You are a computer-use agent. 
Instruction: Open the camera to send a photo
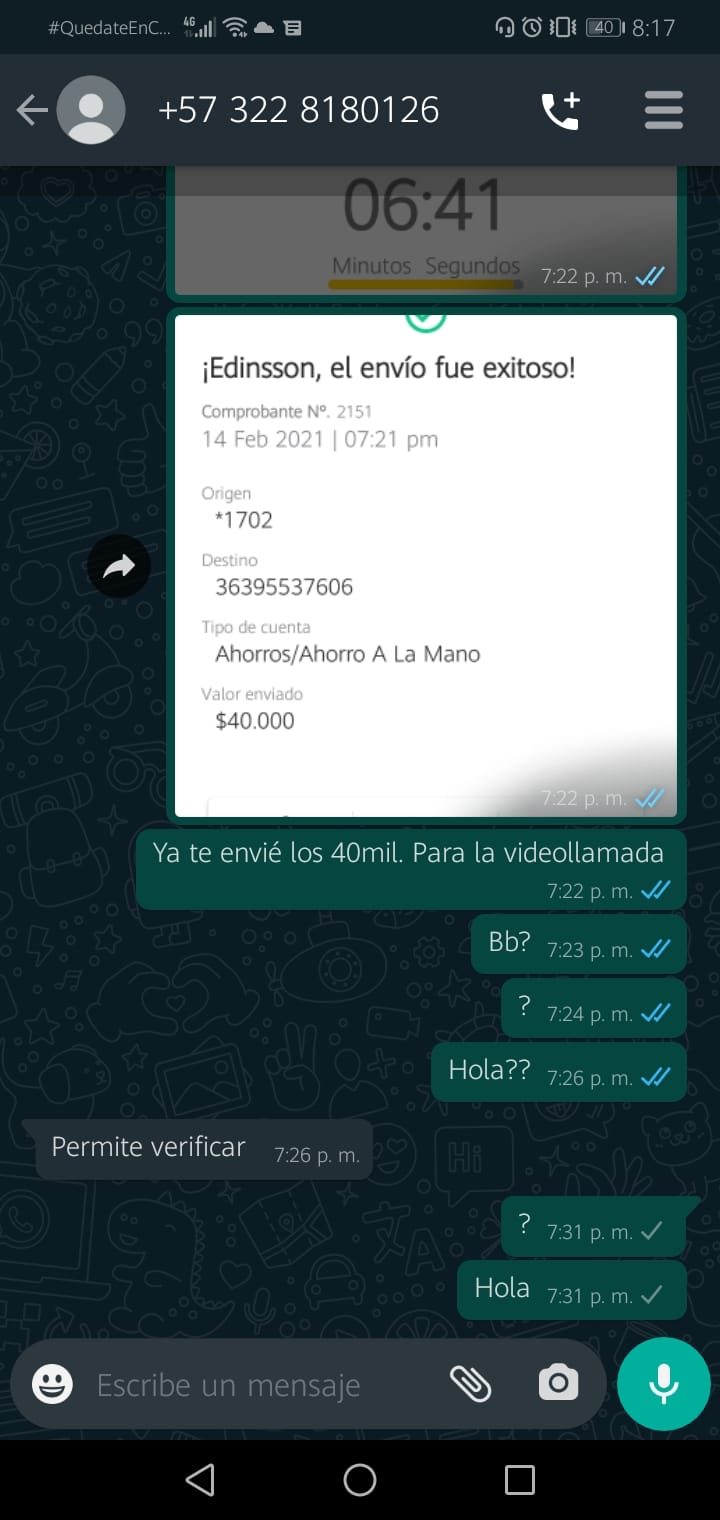pos(558,1384)
